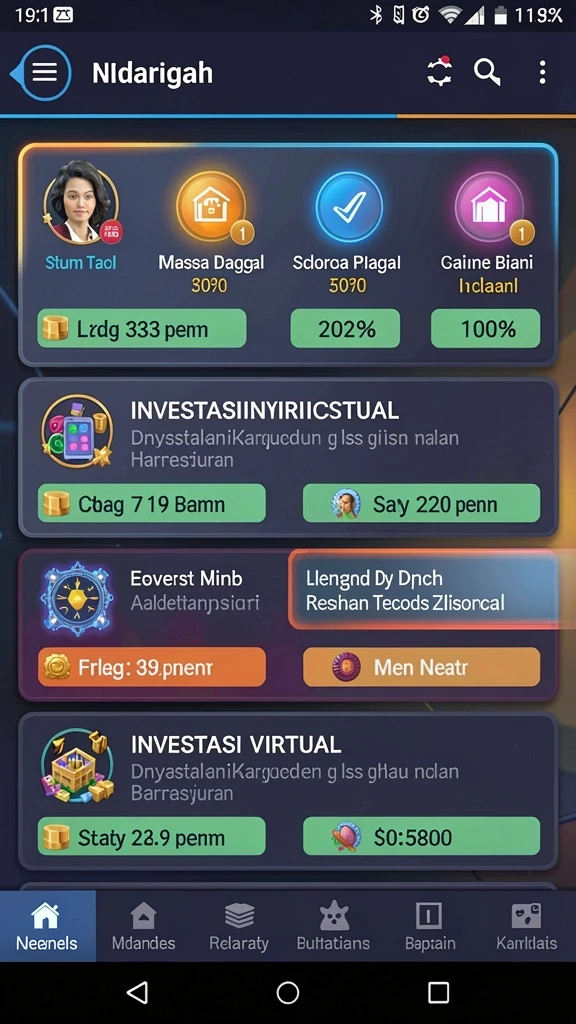Tap the Staty 28.9 pemn button
576x1024 pixels.
pos(152,836)
